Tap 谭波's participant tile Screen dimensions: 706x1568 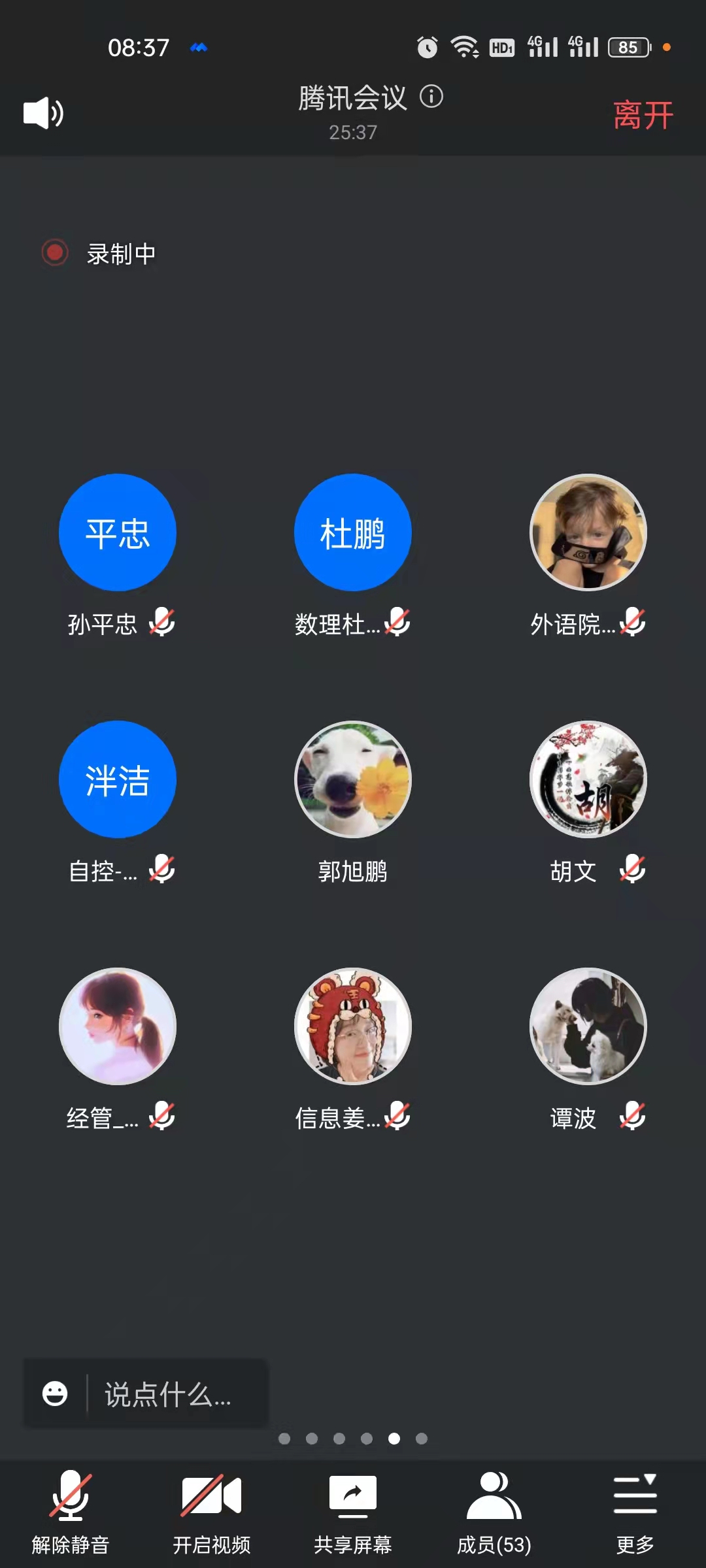coord(588,1026)
